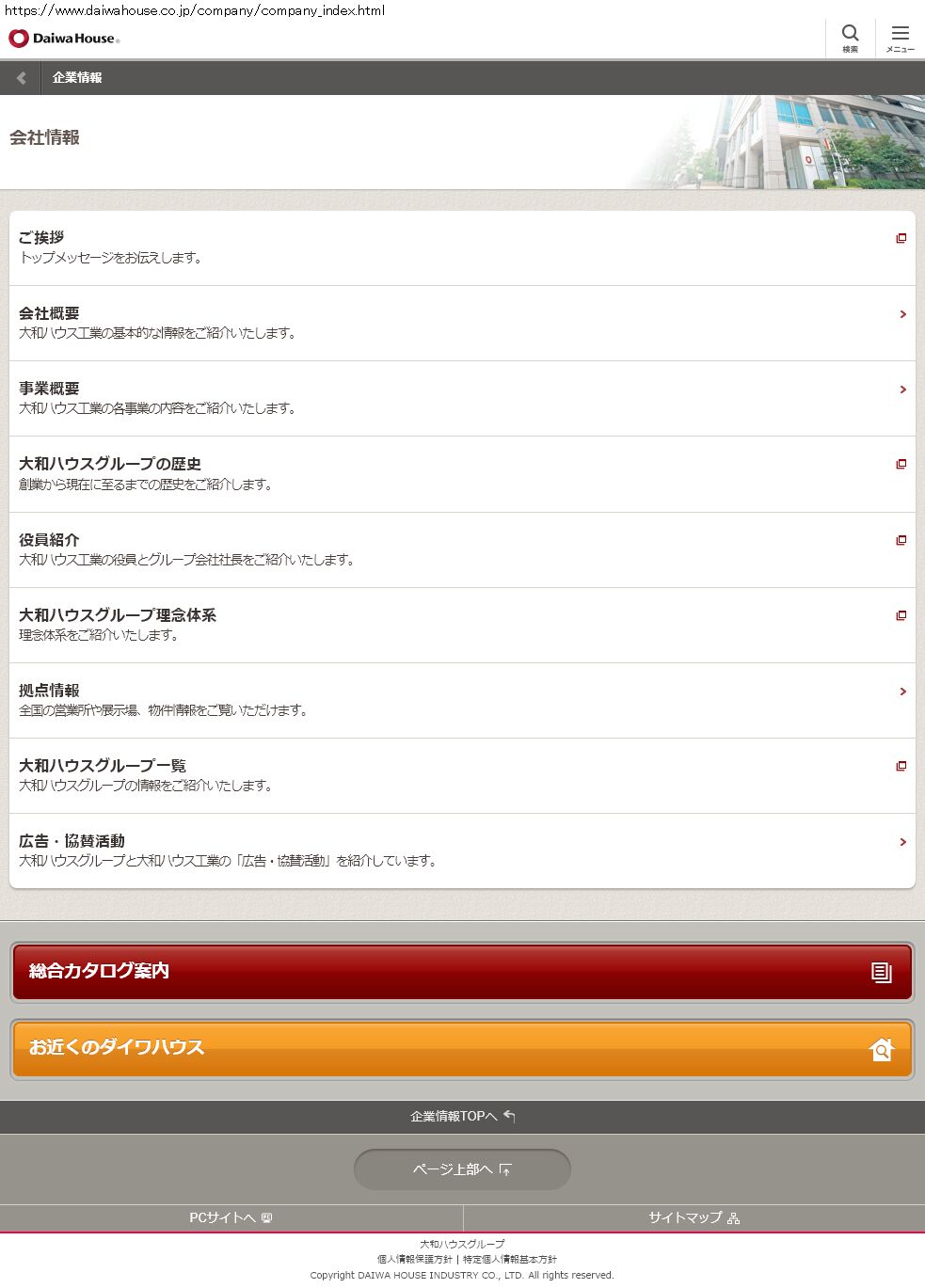Go back using the header arrow
The image size is (925, 1288).
[x=21, y=78]
